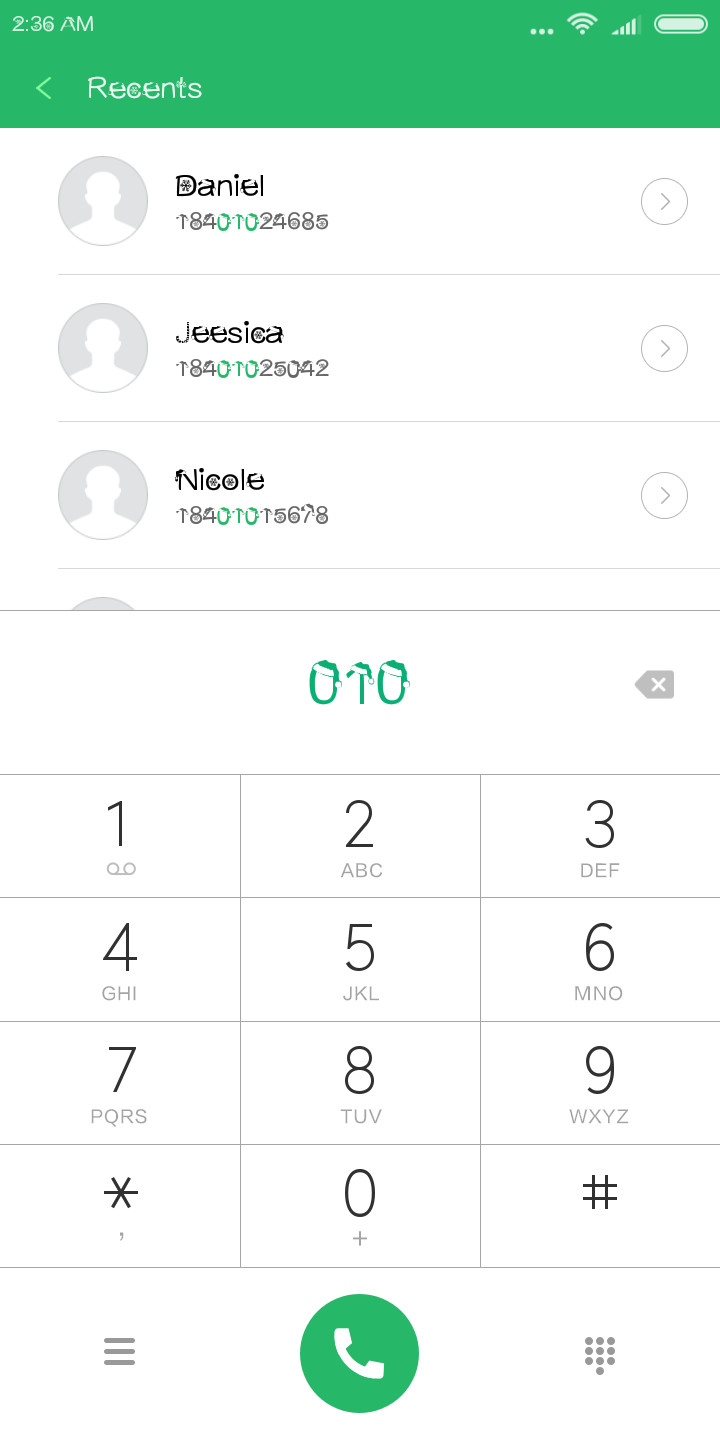The width and height of the screenshot is (720, 1440).
Task: Enter the hash key
Action: click(x=600, y=1206)
